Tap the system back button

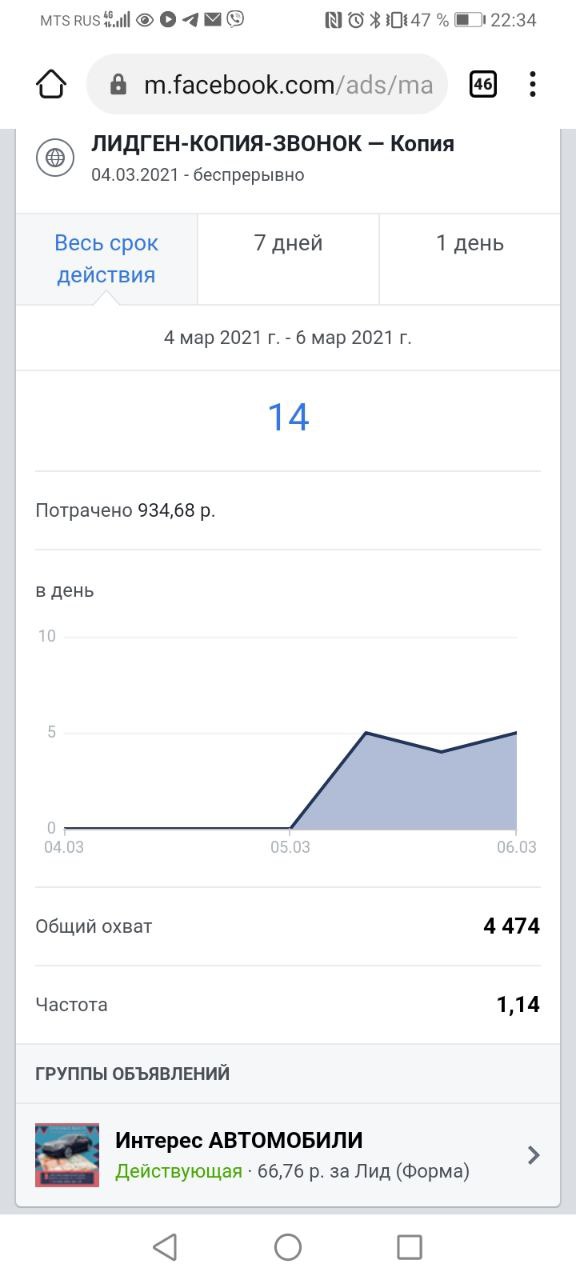(165, 1246)
